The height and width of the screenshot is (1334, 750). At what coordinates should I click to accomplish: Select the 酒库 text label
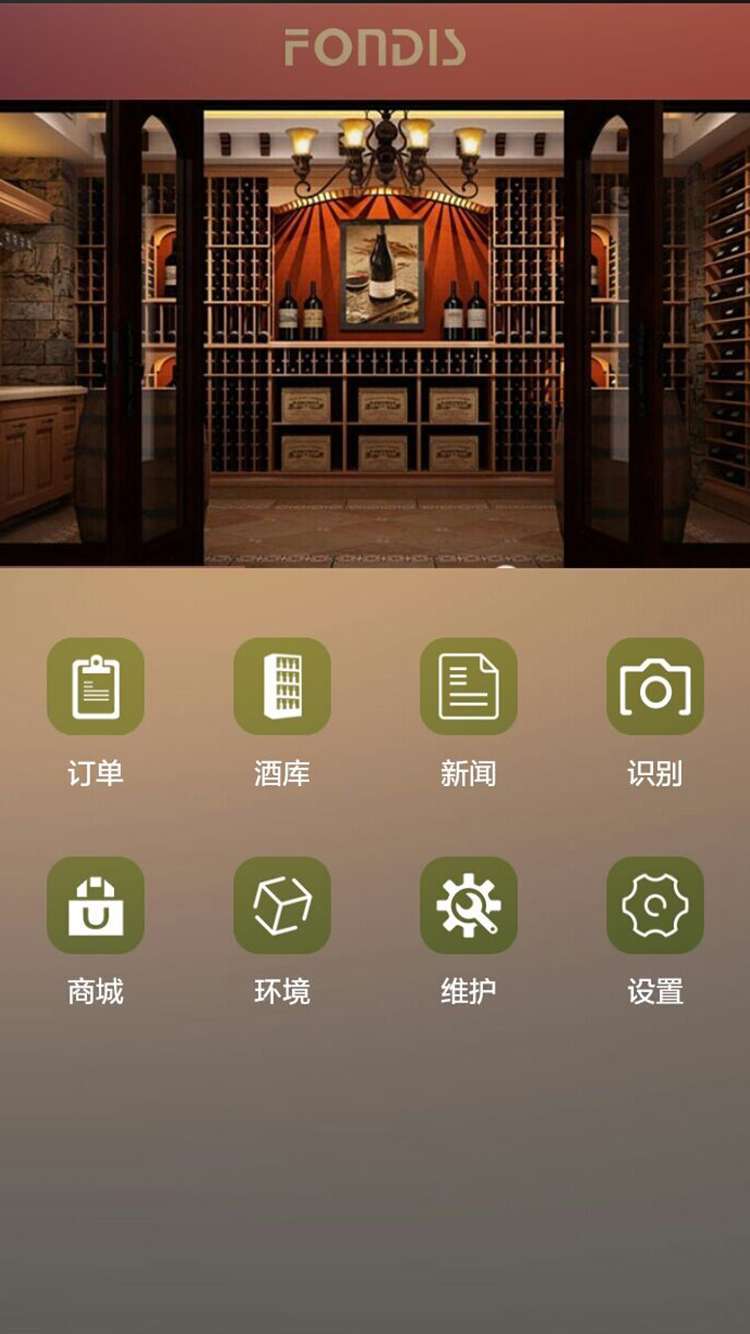click(282, 772)
